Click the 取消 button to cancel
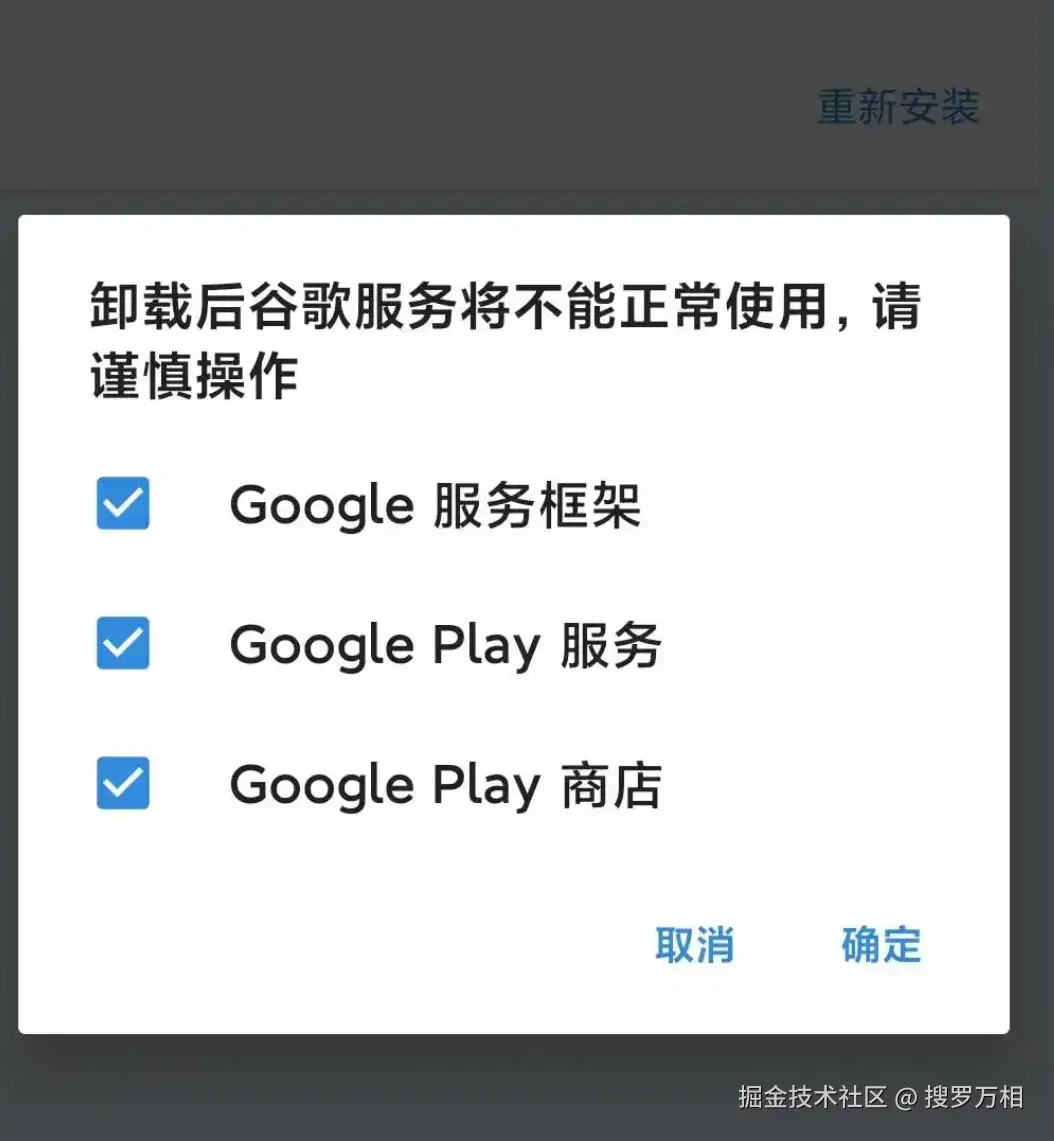The image size is (1054, 1141). coord(696,945)
